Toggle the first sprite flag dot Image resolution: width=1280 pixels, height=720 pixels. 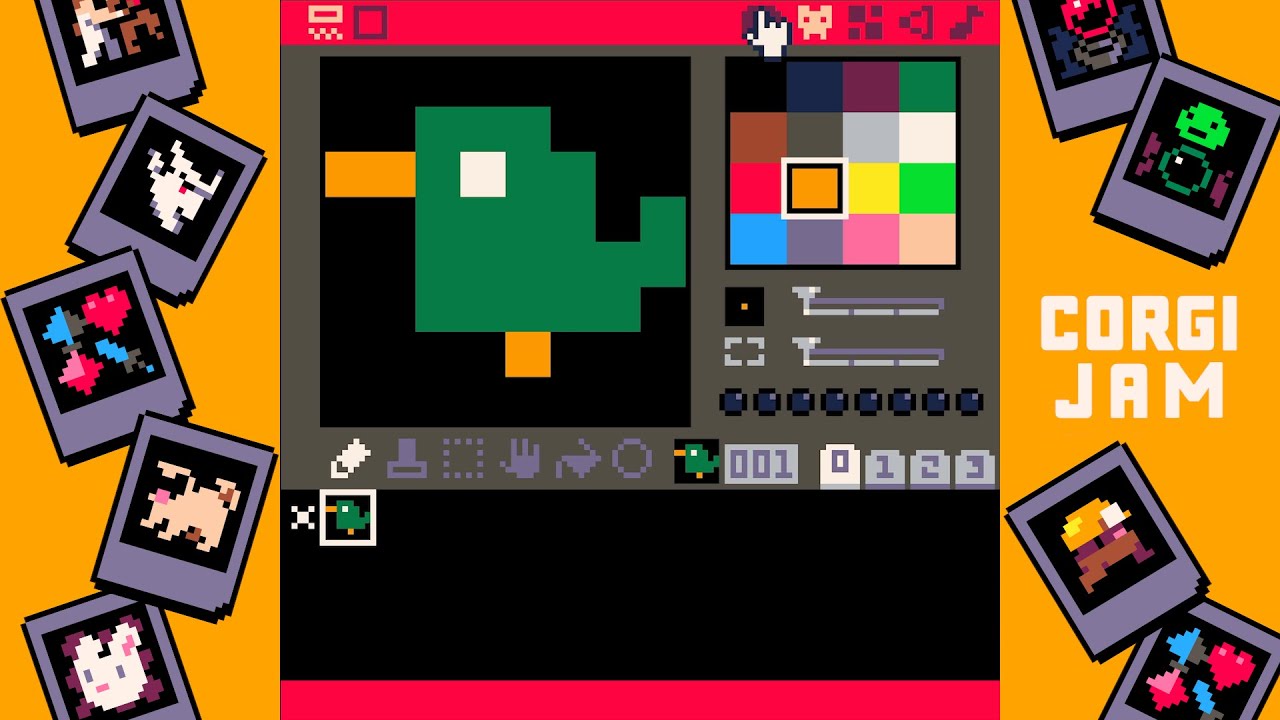point(734,402)
